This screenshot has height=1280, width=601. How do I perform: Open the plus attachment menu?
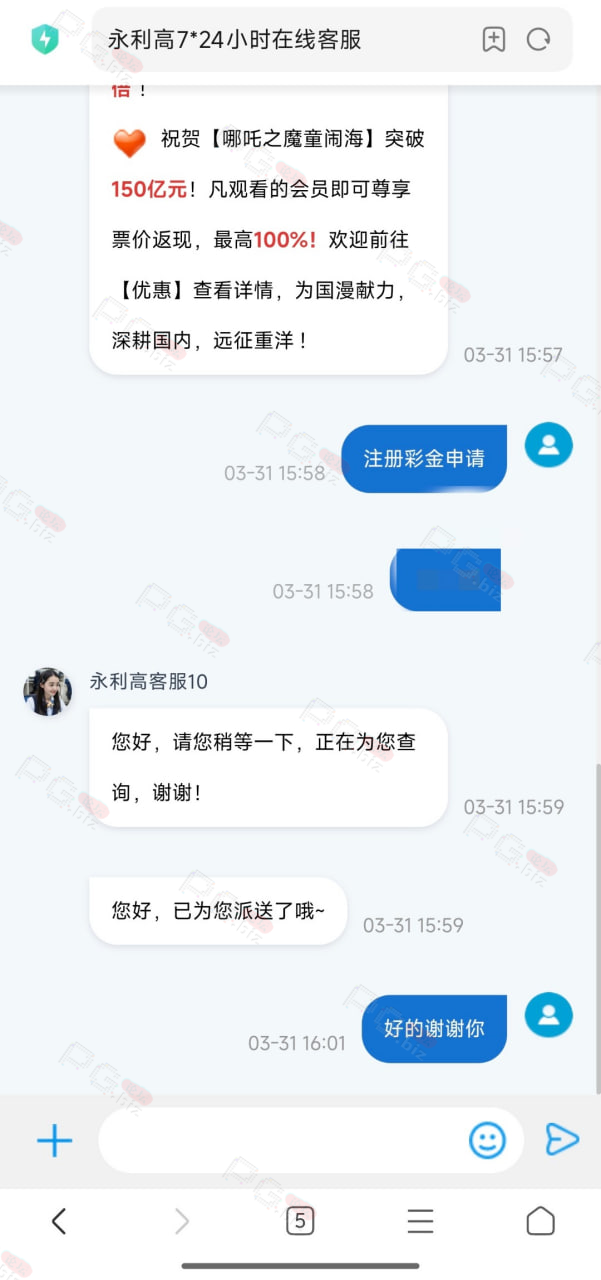click(x=55, y=1140)
